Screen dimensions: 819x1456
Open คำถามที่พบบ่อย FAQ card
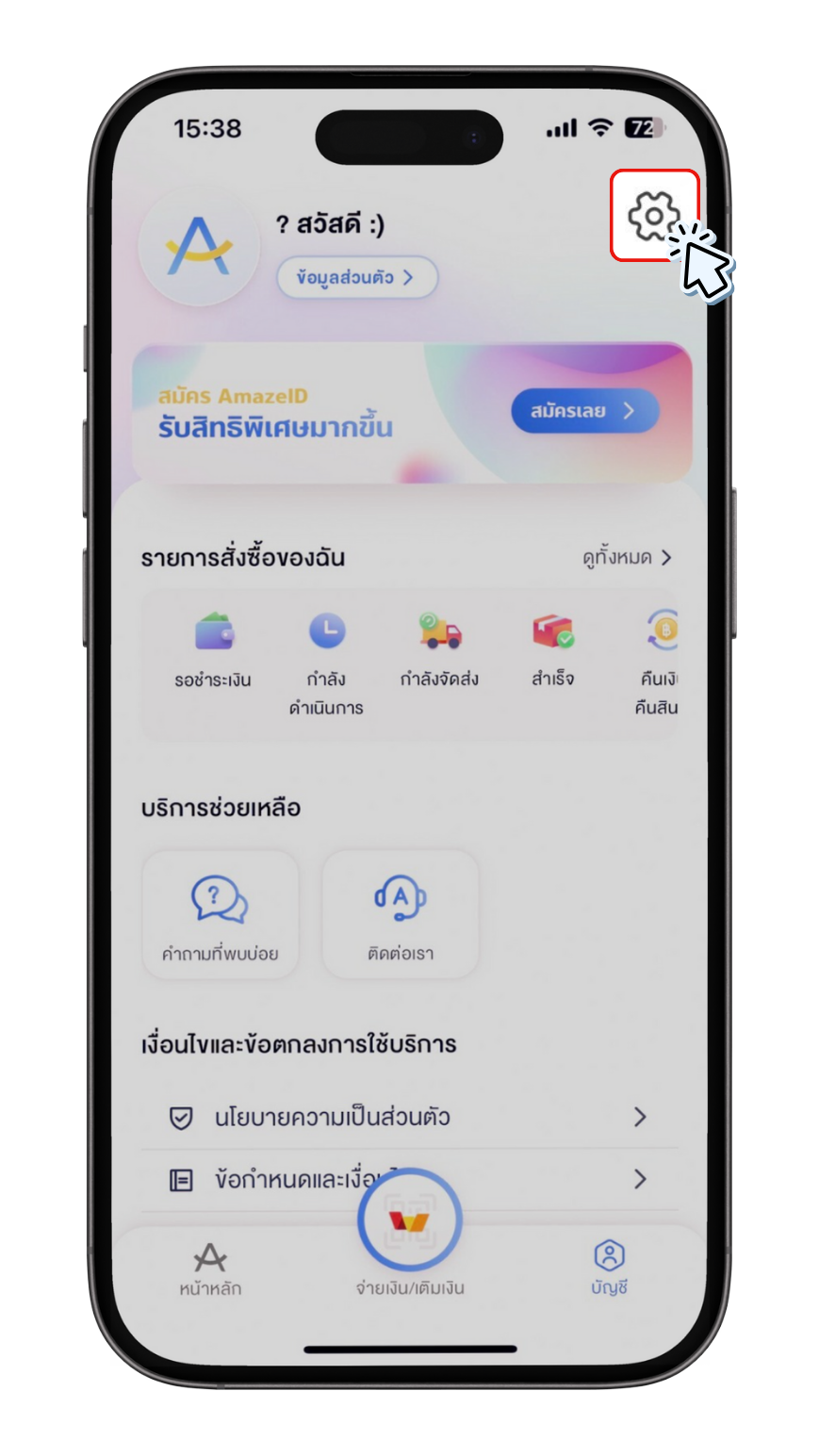tap(220, 914)
